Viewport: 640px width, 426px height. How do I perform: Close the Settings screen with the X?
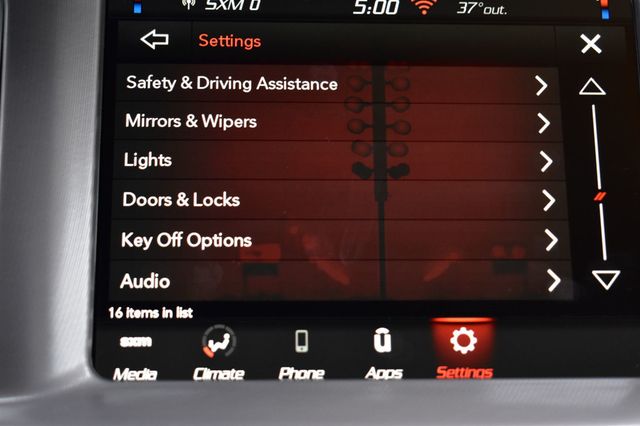coord(591,44)
